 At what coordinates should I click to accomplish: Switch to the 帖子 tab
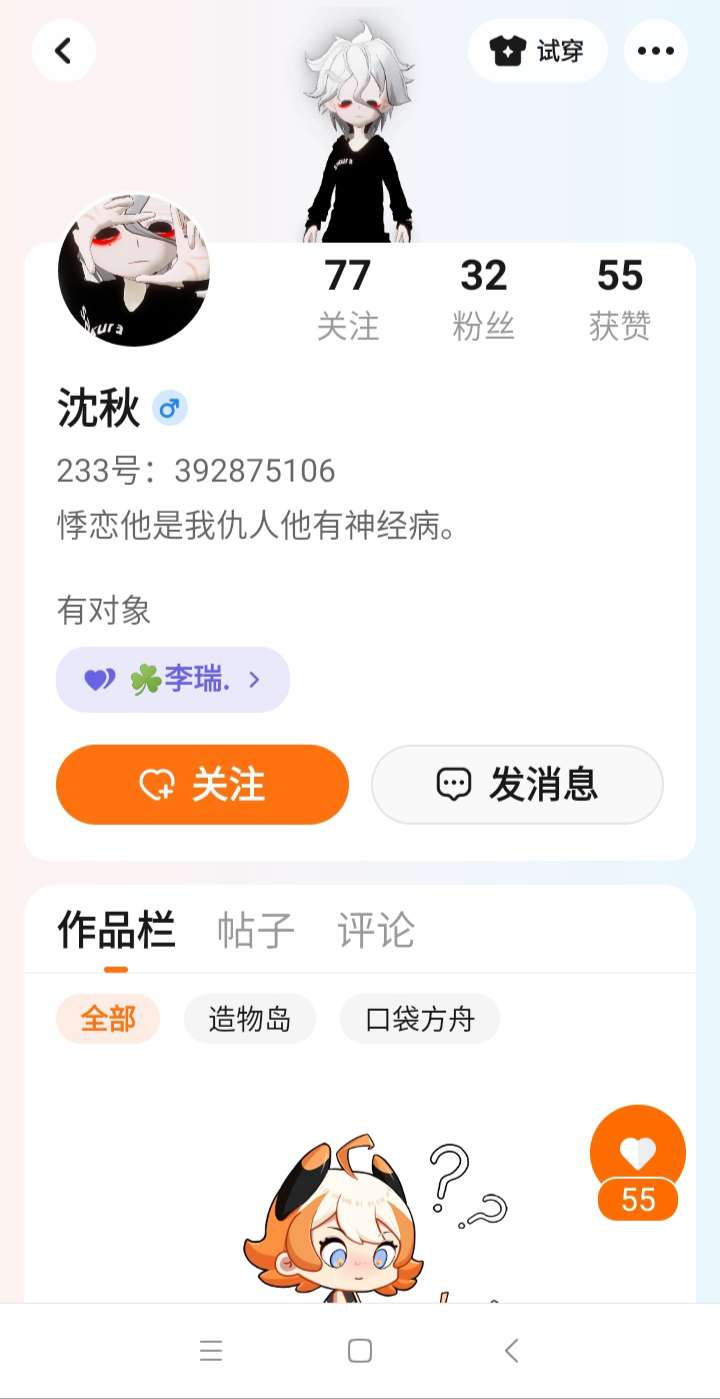[256, 931]
